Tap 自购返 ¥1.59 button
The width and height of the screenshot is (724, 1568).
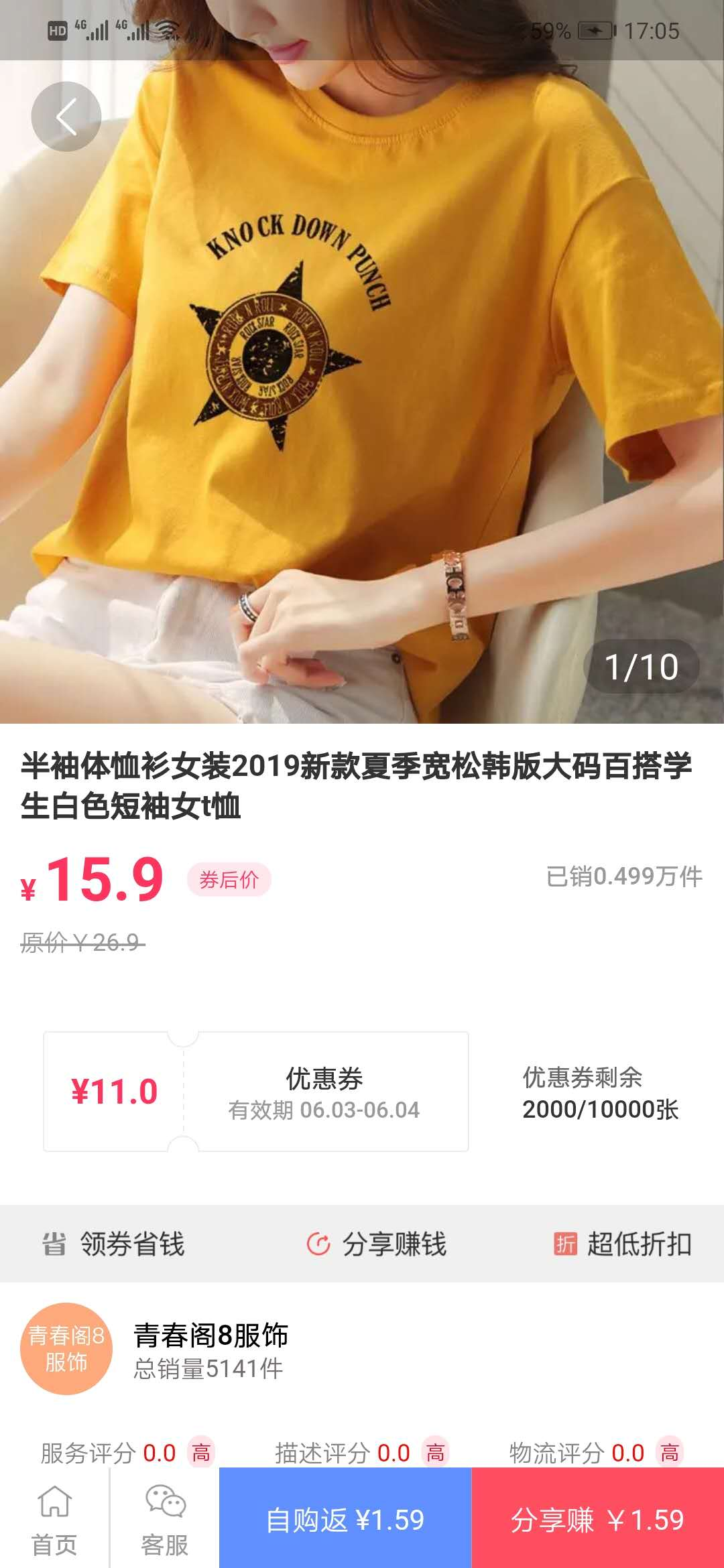[x=345, y=1520]
